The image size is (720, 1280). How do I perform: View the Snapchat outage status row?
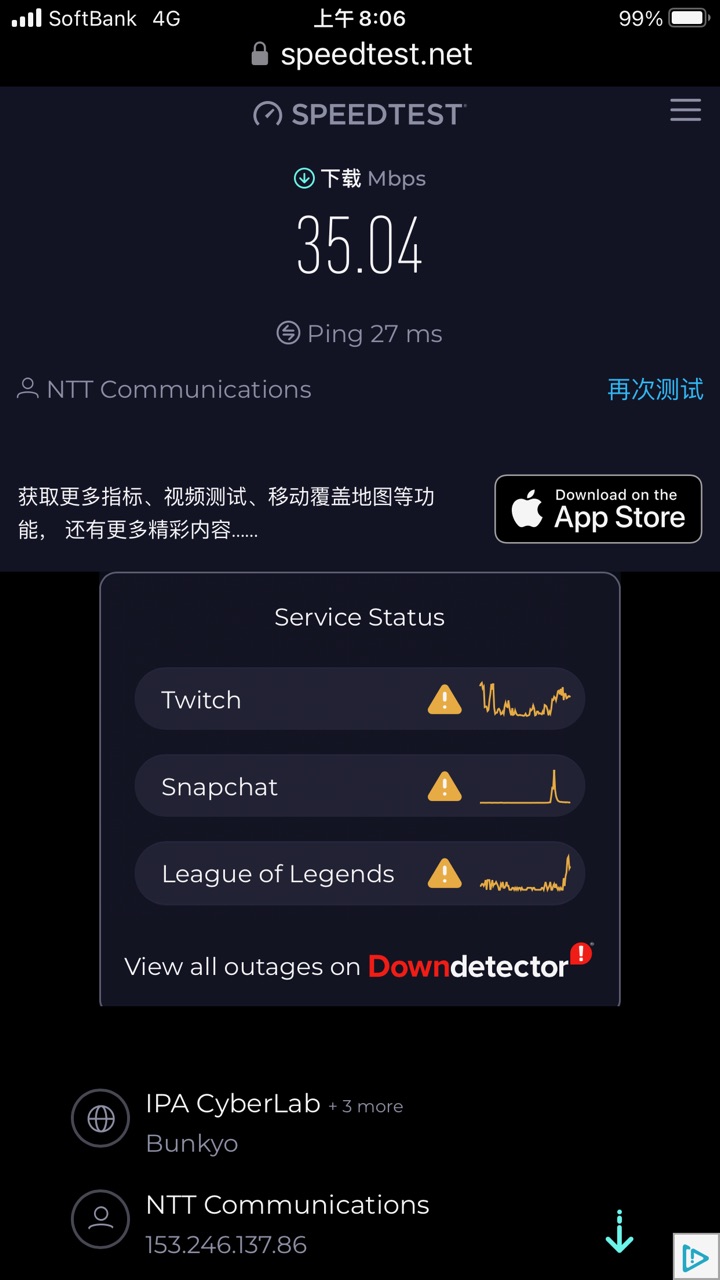point(359,786)
